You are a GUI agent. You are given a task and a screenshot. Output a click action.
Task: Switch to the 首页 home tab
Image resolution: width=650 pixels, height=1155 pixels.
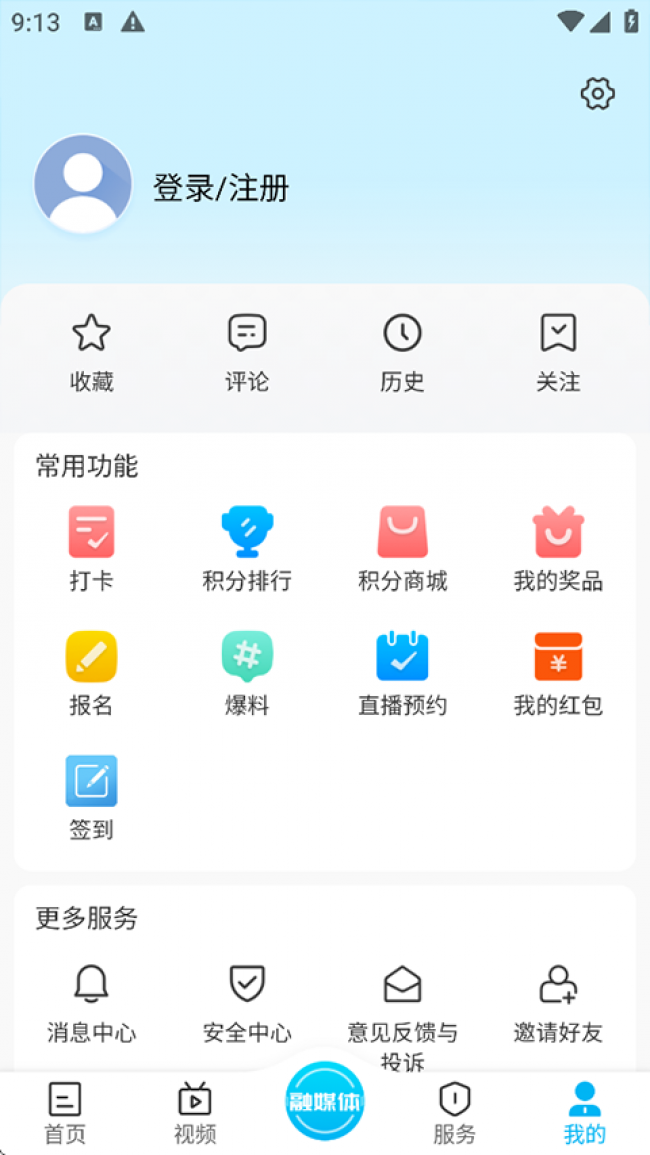[65, 1113]
